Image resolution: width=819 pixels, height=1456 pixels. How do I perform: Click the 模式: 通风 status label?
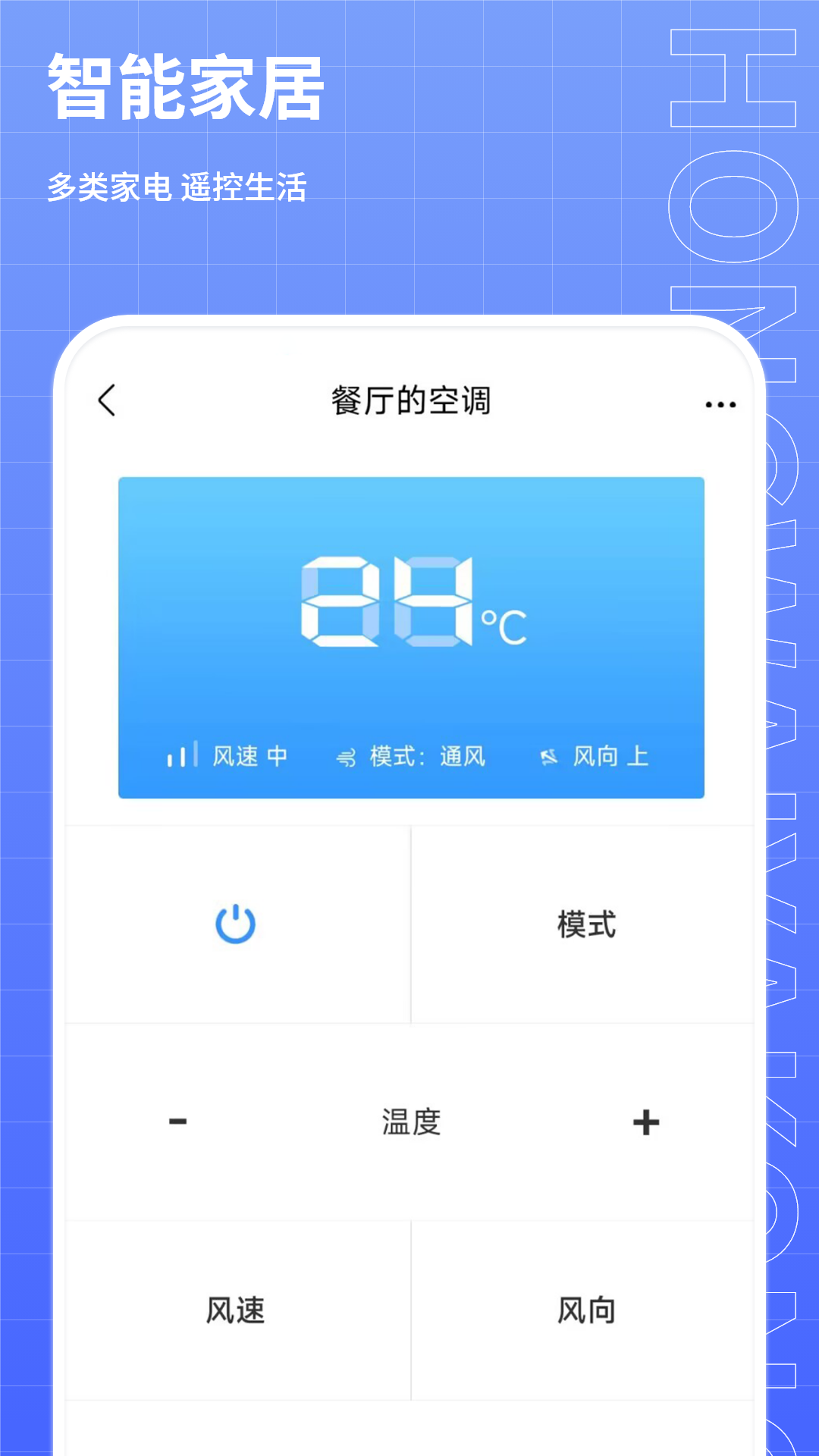(428, 754)
